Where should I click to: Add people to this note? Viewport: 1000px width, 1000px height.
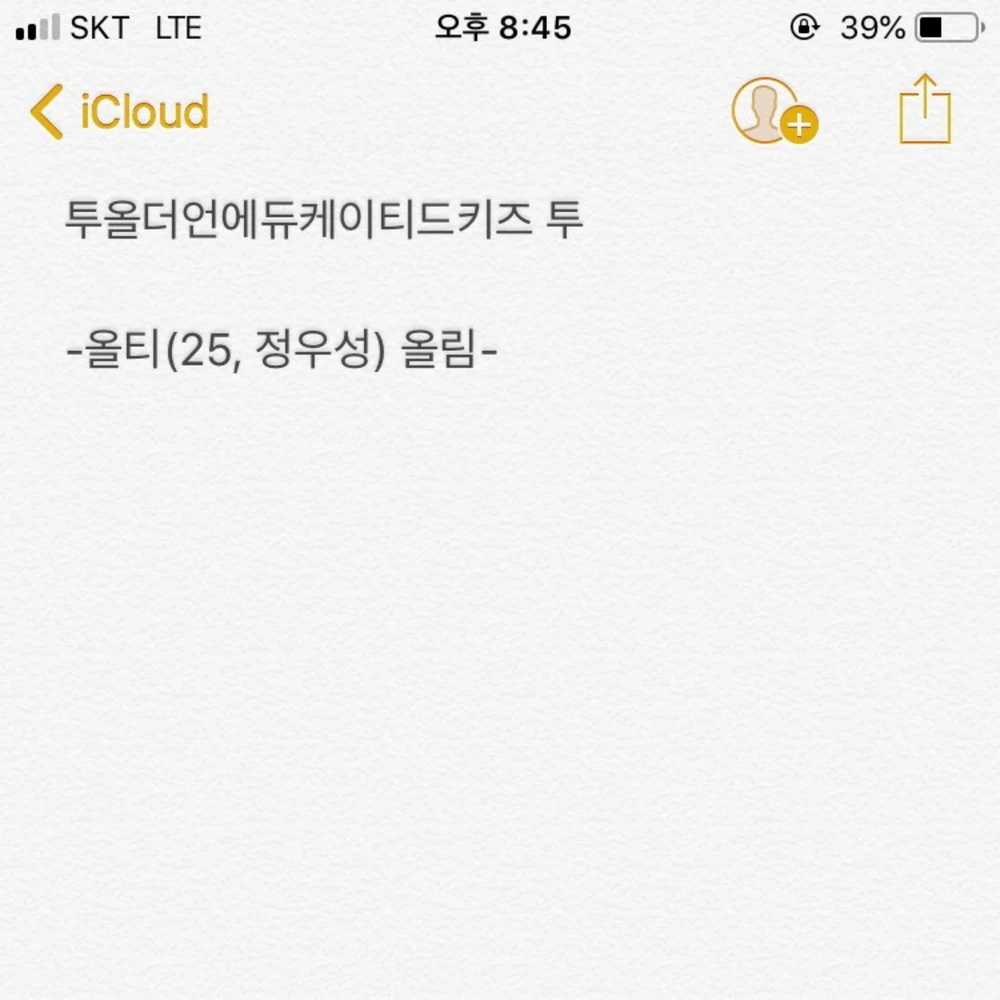click(x=773, y=111)
